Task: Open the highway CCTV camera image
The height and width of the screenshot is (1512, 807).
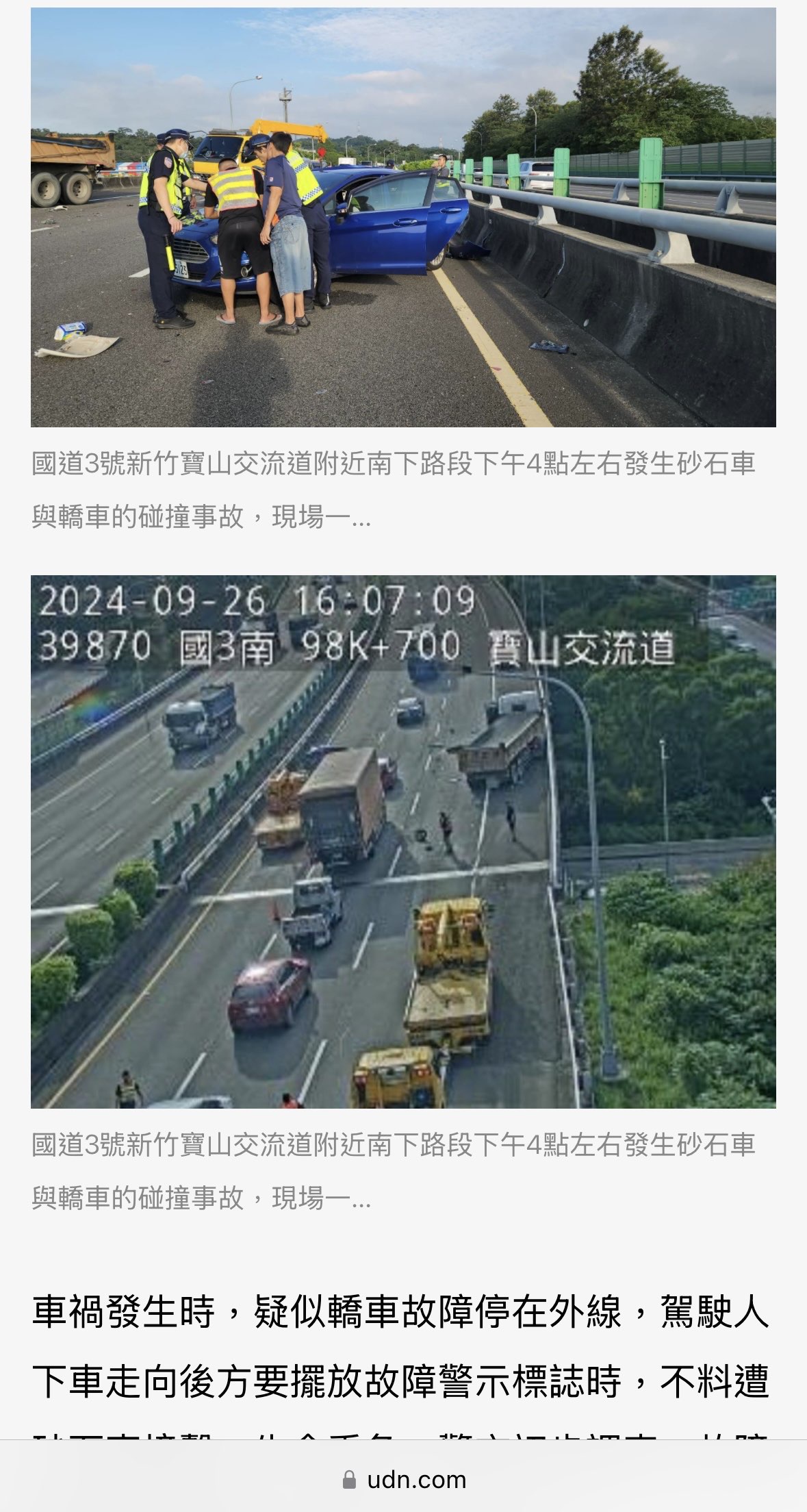Action: [x=403, y=842]
